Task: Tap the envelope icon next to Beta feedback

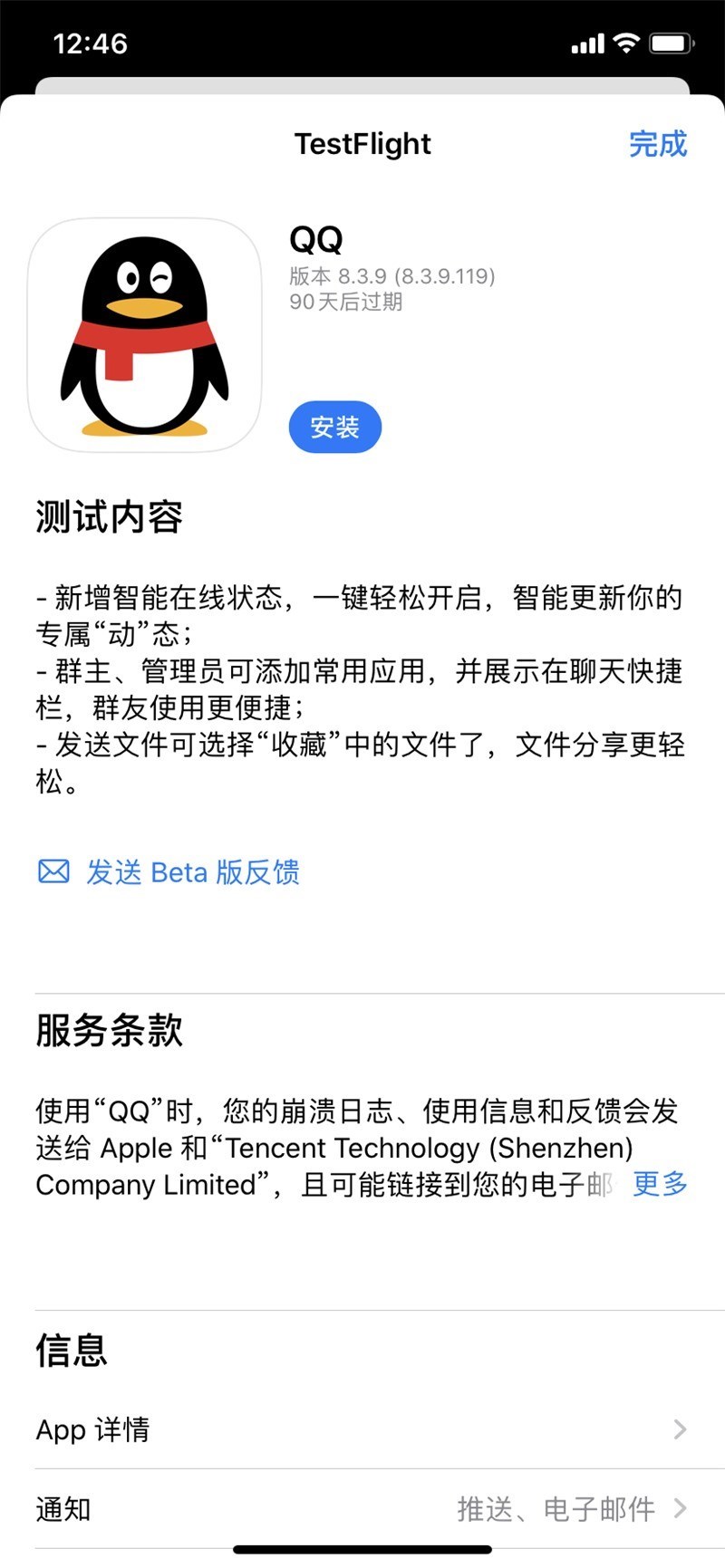Action: 54,872
